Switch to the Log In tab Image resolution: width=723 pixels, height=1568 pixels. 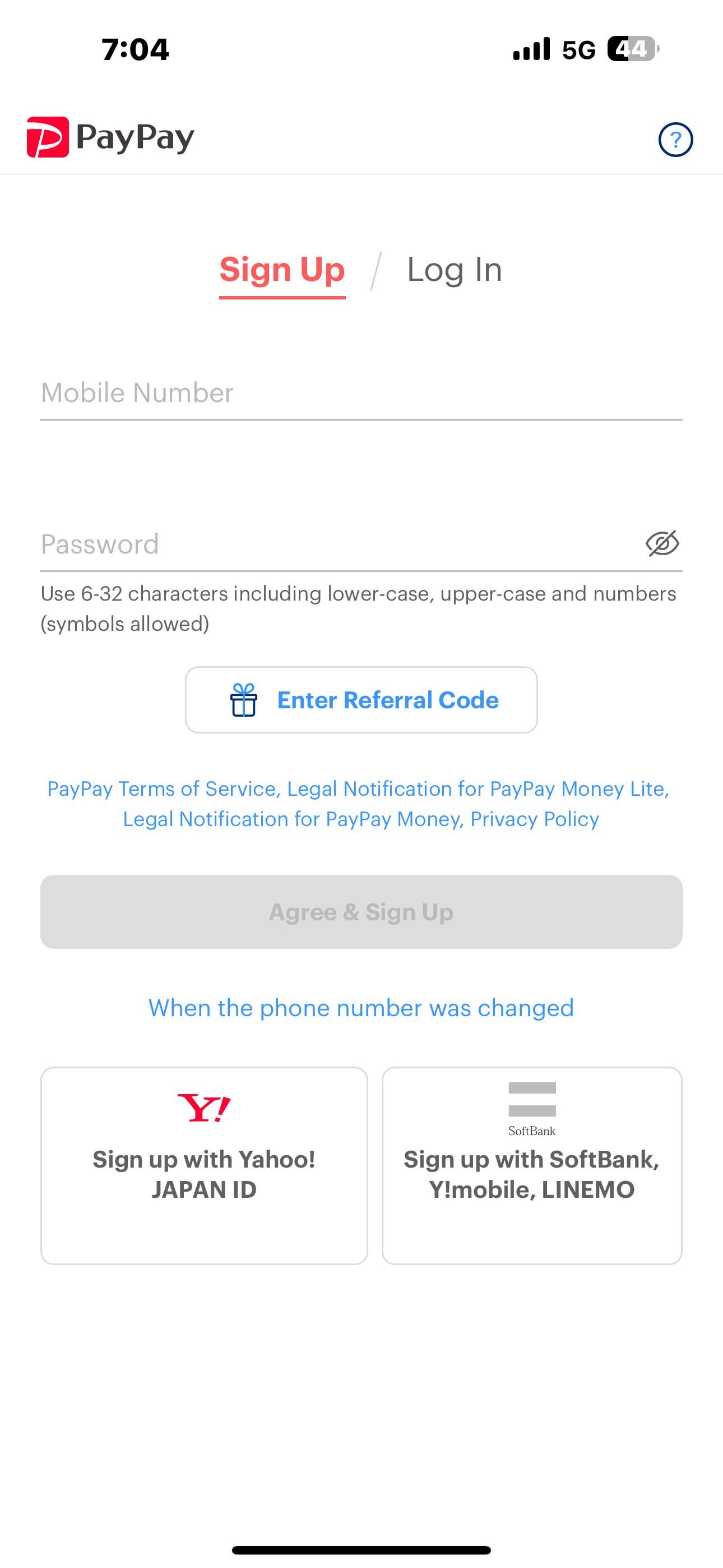[454, 270]
